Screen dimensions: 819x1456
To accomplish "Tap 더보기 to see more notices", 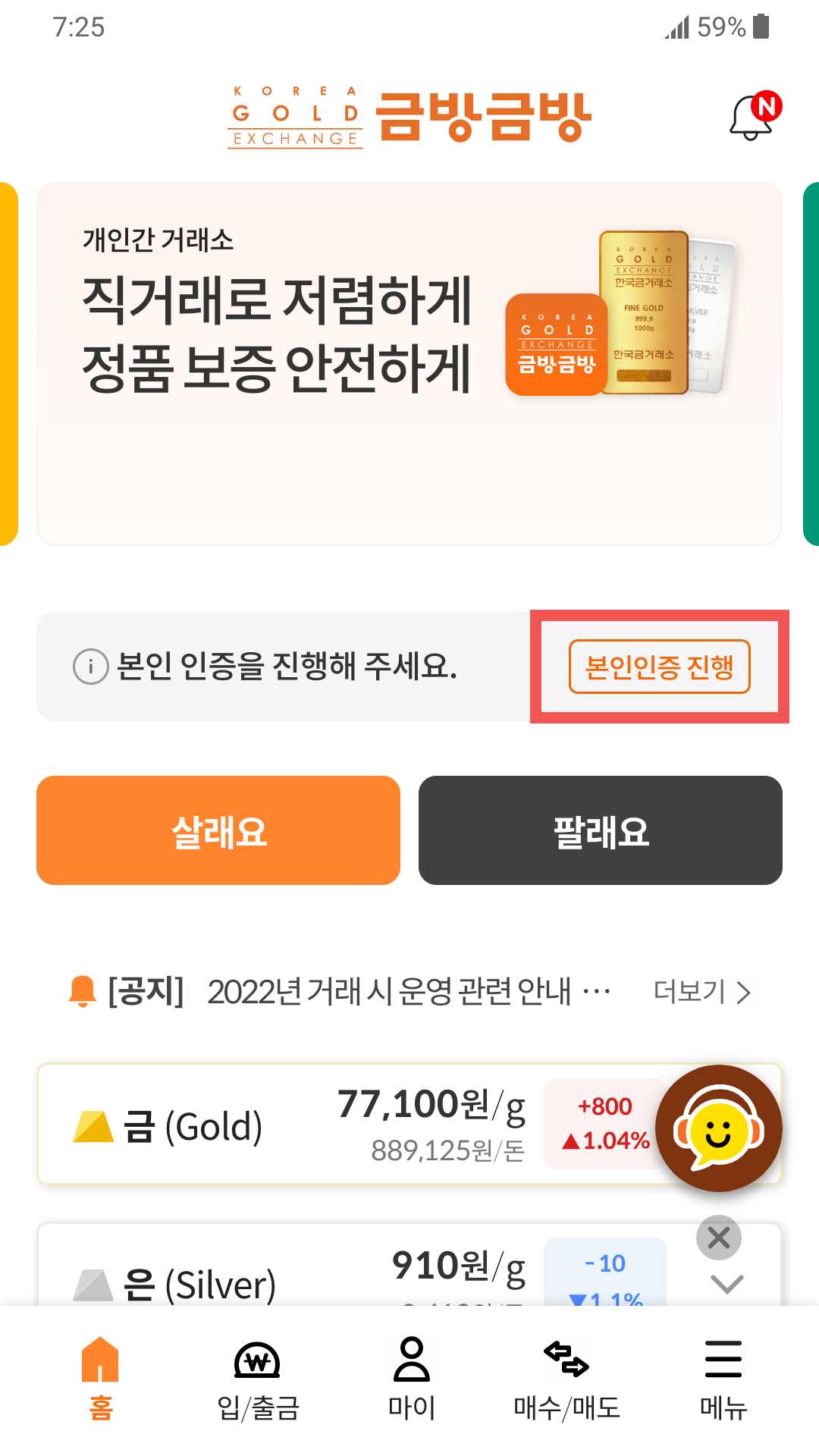I will (701, 991).
